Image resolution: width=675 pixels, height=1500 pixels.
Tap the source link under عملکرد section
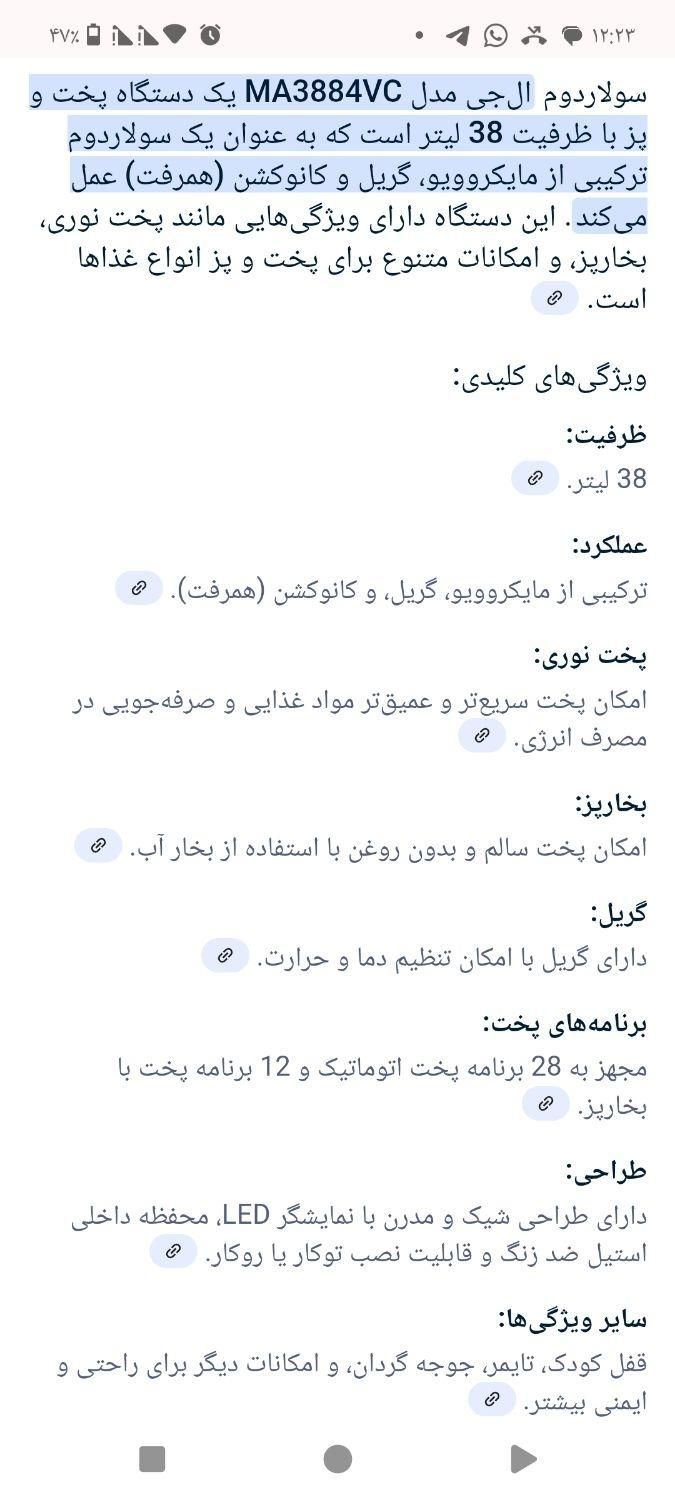point(139,588)
